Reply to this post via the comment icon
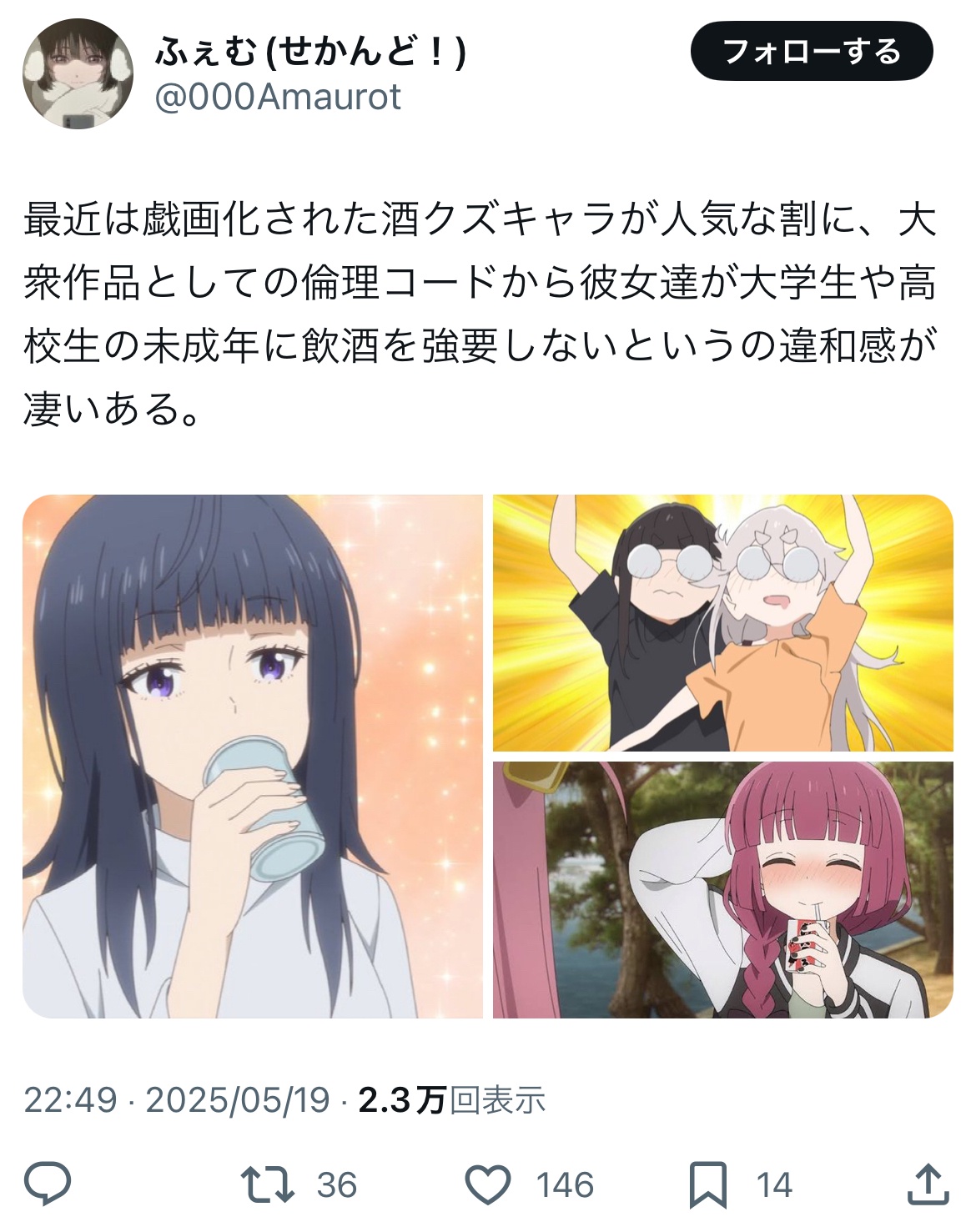 (48, 1184)
